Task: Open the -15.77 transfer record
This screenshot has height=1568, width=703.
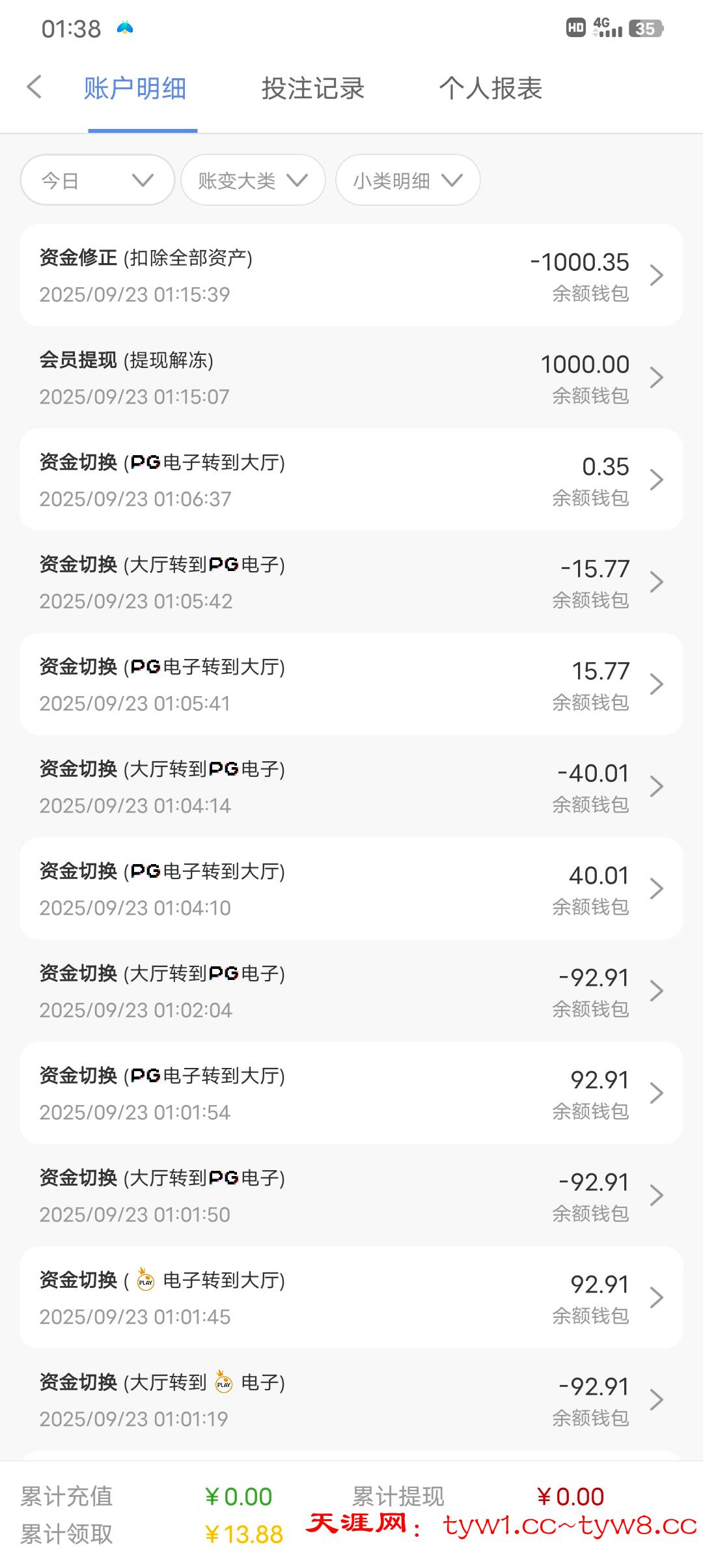Action: coord(351,581)
